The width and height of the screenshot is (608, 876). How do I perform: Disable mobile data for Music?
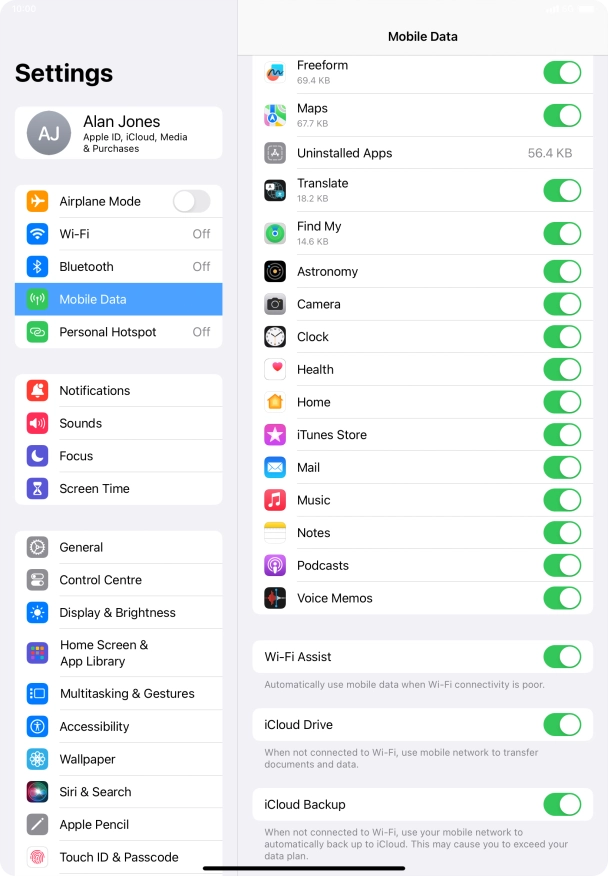coord(561,500)
